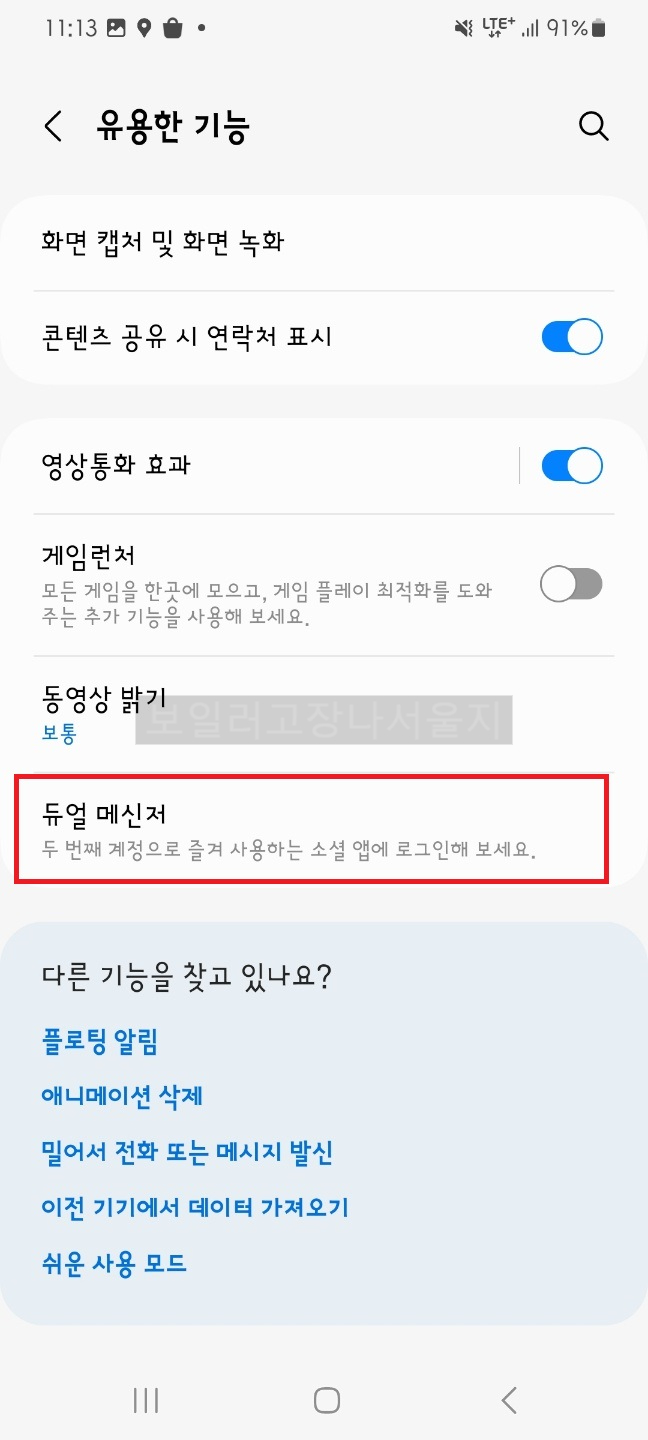The height and width of the screenshot is (1440, 648).
Task: Open 동영상 밝기 setting
Action: tap(324, 714)
